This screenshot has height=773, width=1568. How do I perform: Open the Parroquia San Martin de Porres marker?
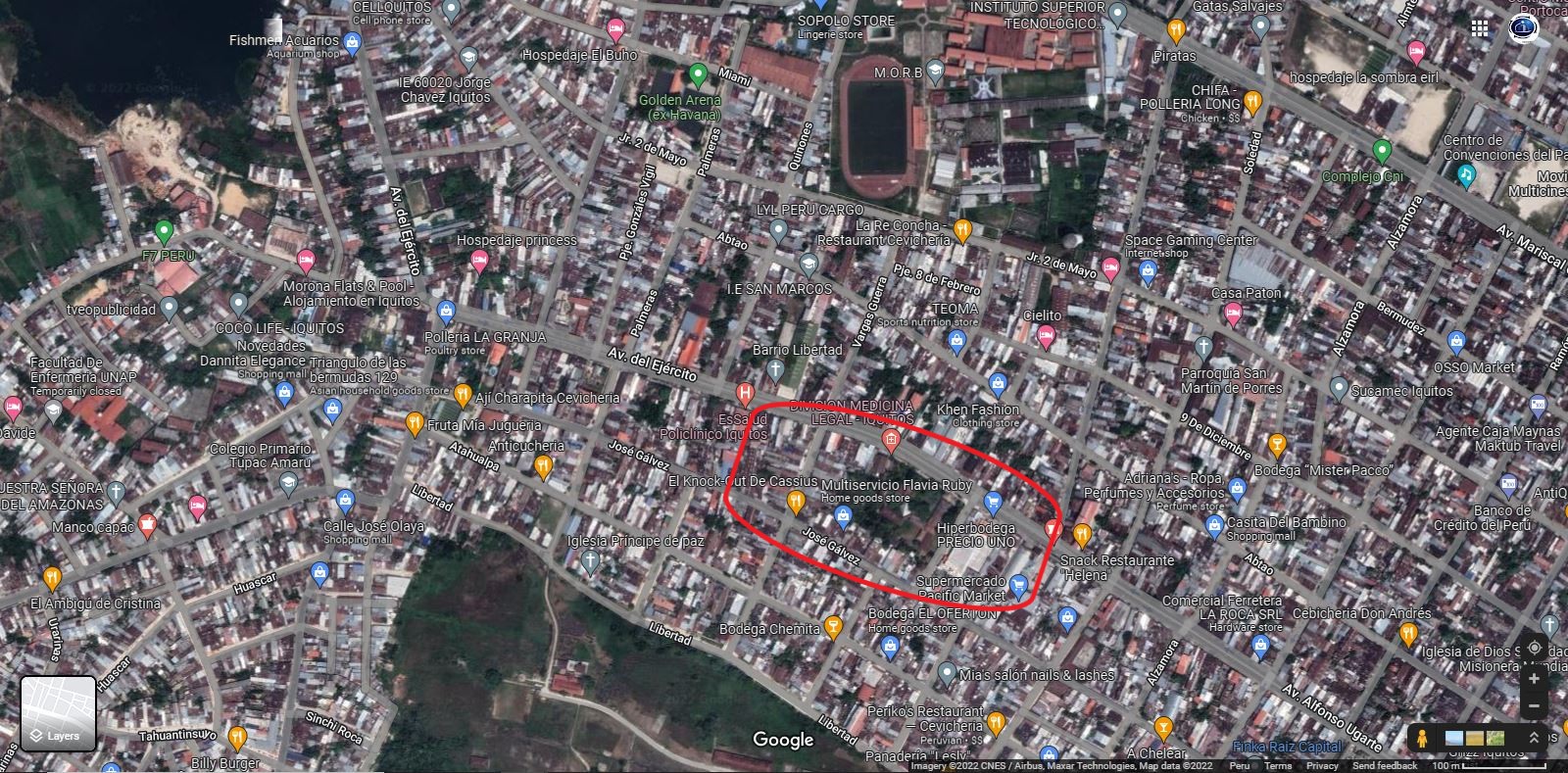point(1203,348)
